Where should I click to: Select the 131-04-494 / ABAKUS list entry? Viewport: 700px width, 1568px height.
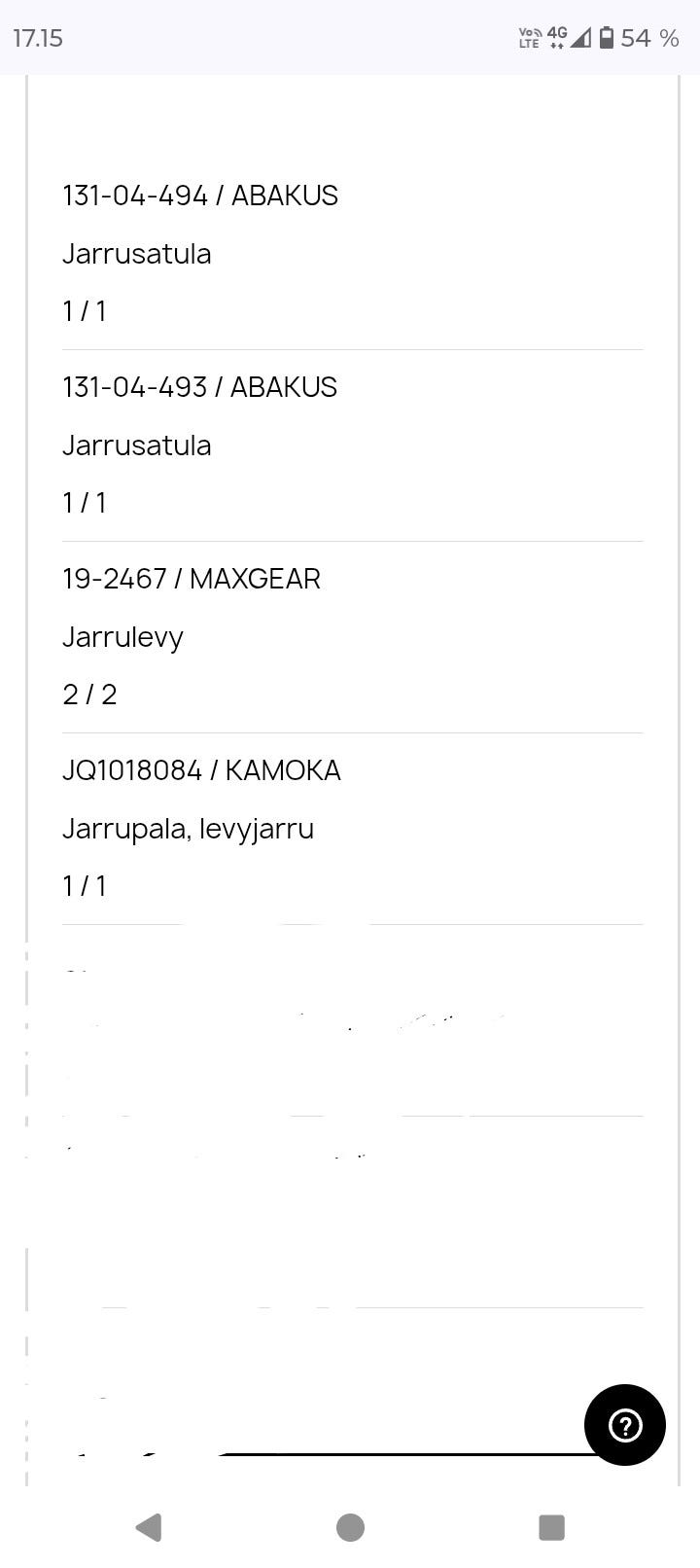[x=199, y=195]
